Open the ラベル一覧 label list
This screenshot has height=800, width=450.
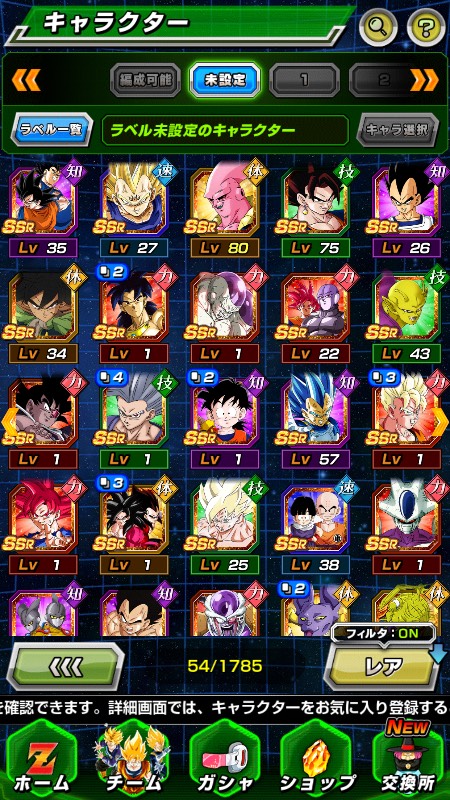click(52, 130)
